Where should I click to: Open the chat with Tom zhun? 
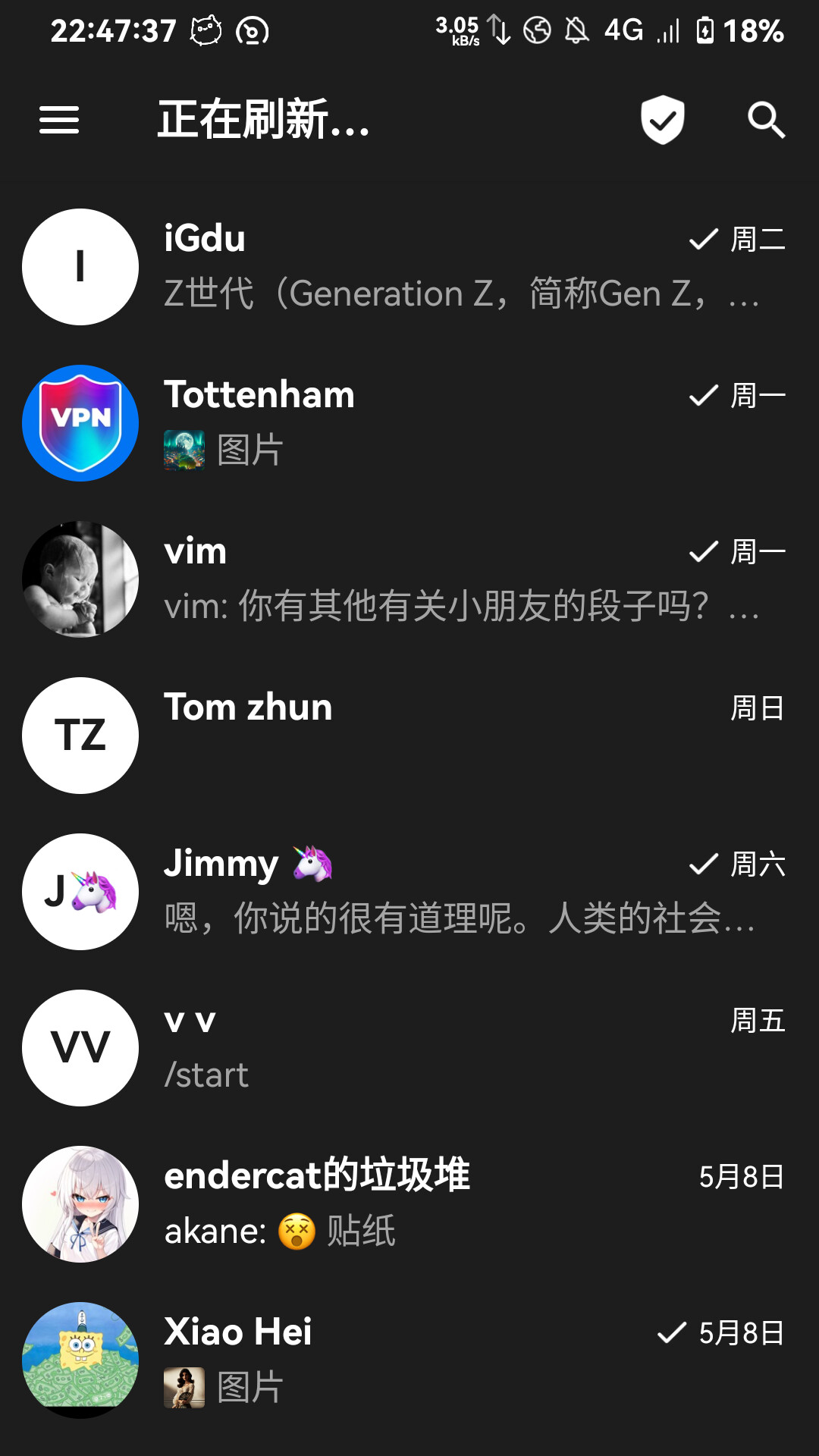tap(409, 736)
